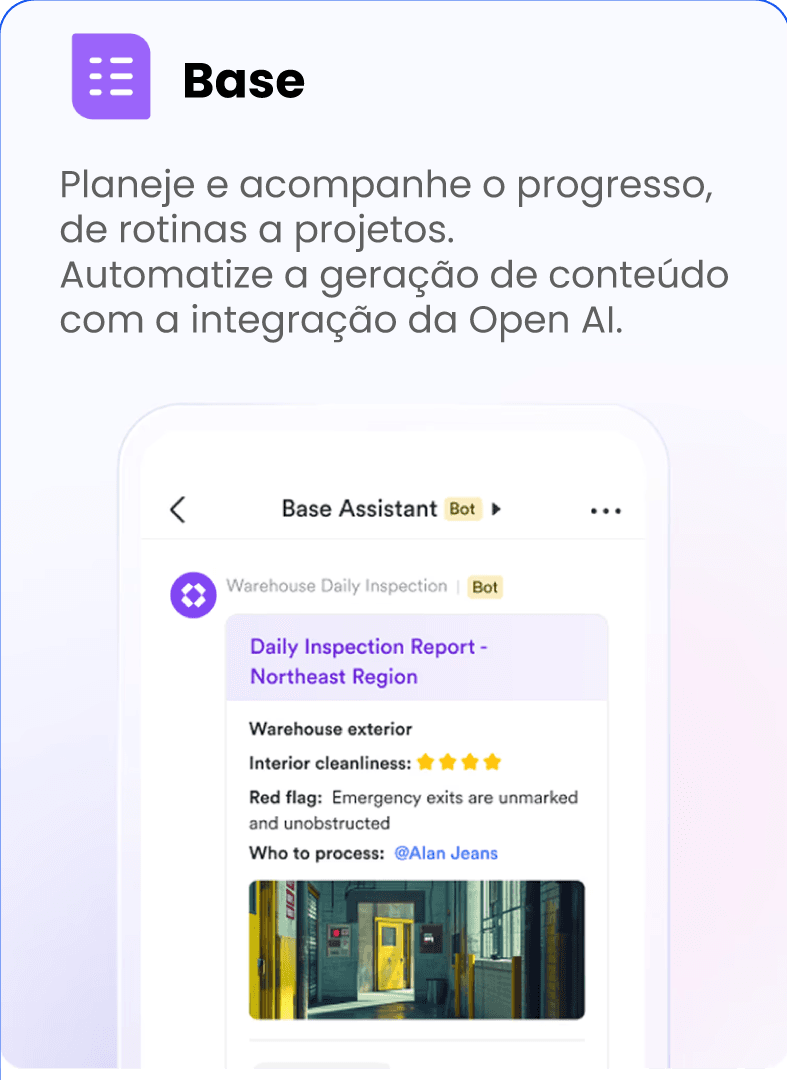Click the Bot tag beside Base Assistant
The width and height of the screenshot is (787, 1080).
pos(462,509)
